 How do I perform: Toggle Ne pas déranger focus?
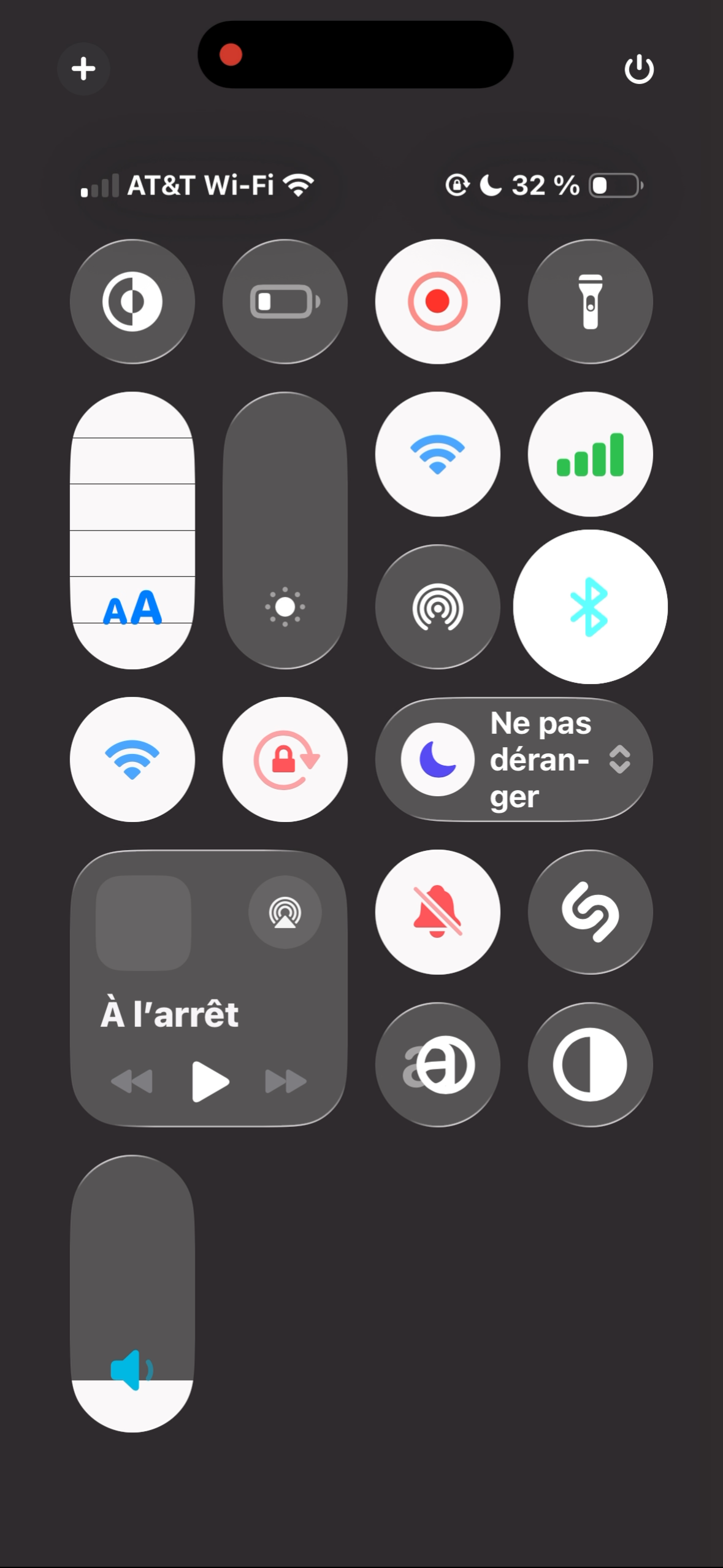[438, 759]
